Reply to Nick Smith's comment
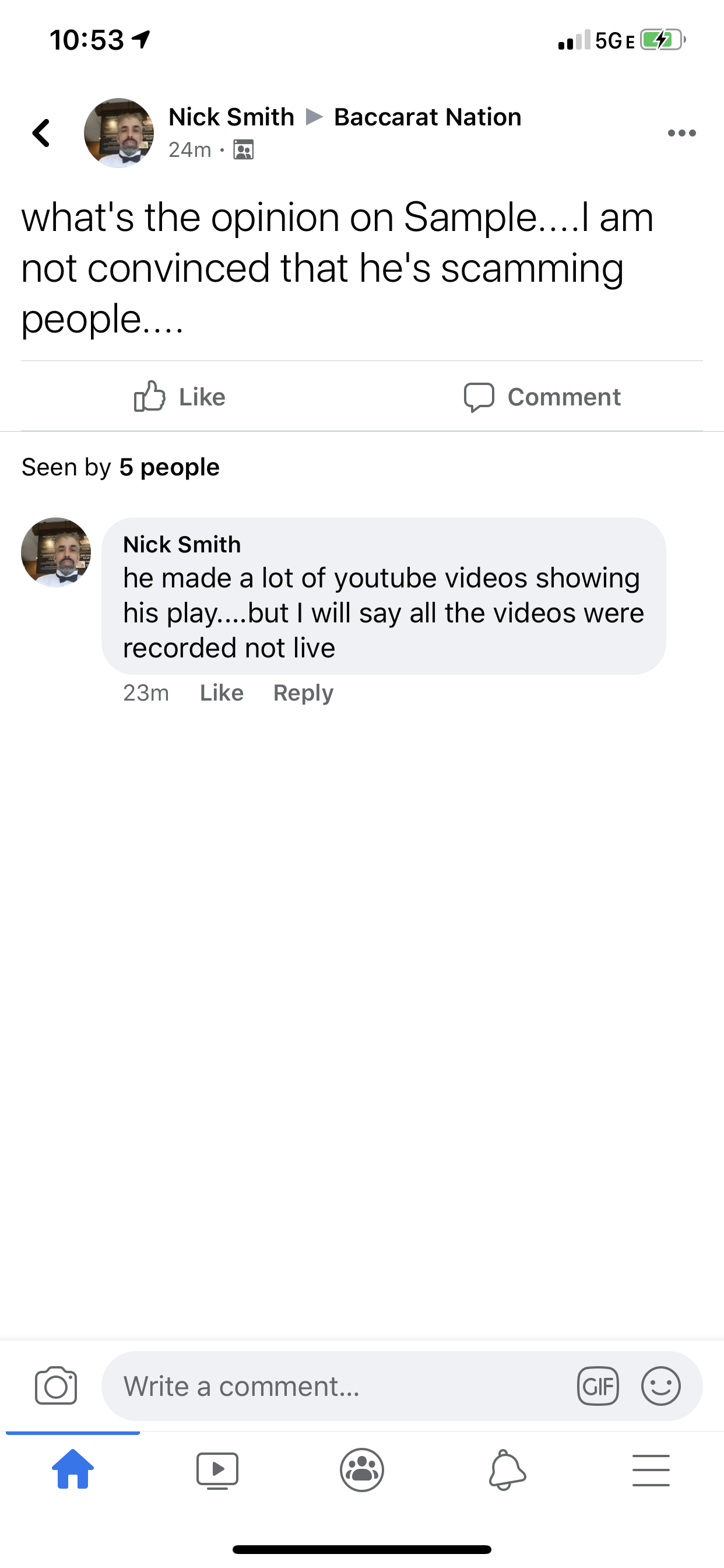Viewport: 724px width, 1568px height. 303,692
